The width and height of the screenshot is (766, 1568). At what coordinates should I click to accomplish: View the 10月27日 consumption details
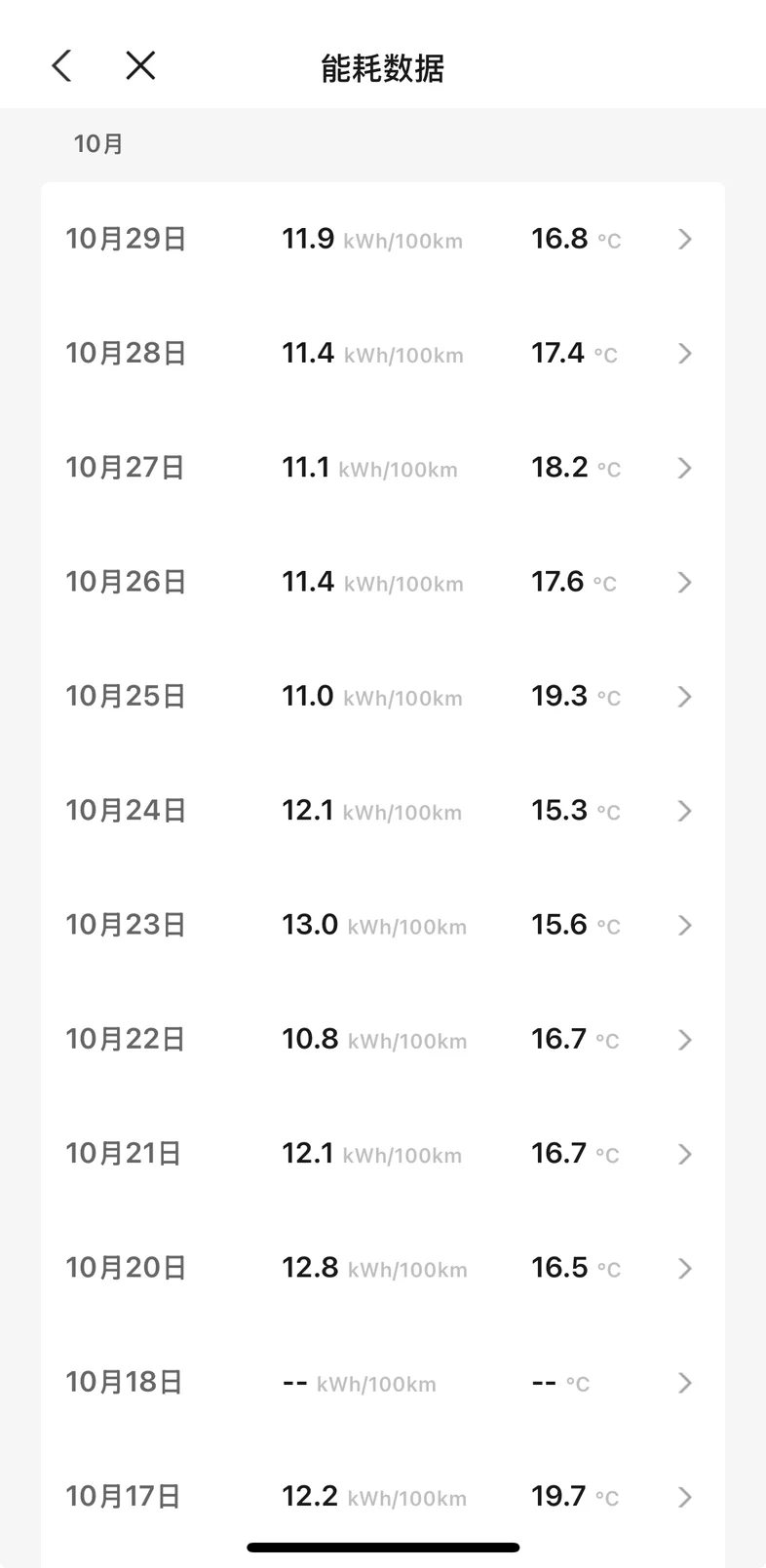point(383,468)
